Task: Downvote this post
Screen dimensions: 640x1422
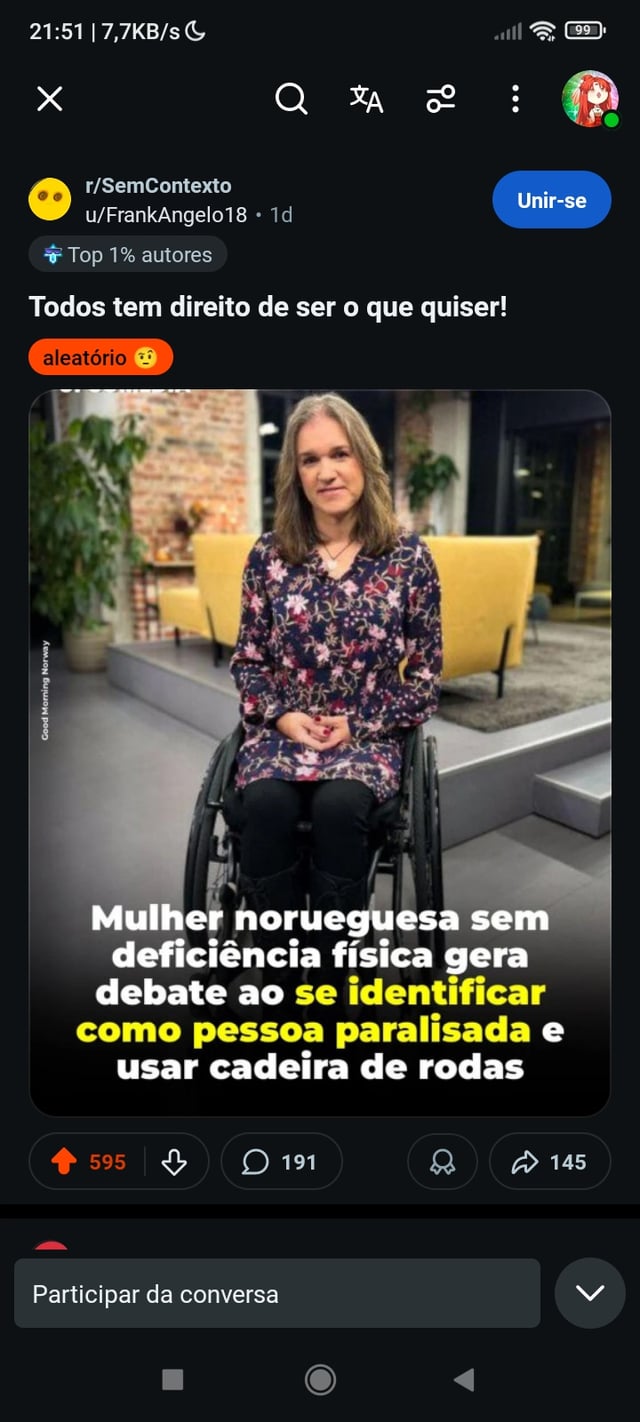Action: click(174, 1161)
